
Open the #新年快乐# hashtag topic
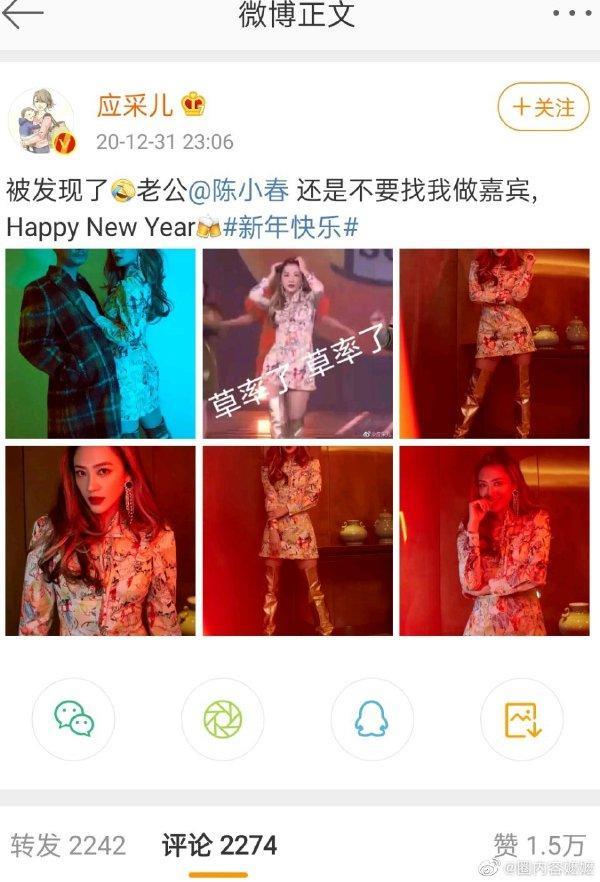click(290, 227)
